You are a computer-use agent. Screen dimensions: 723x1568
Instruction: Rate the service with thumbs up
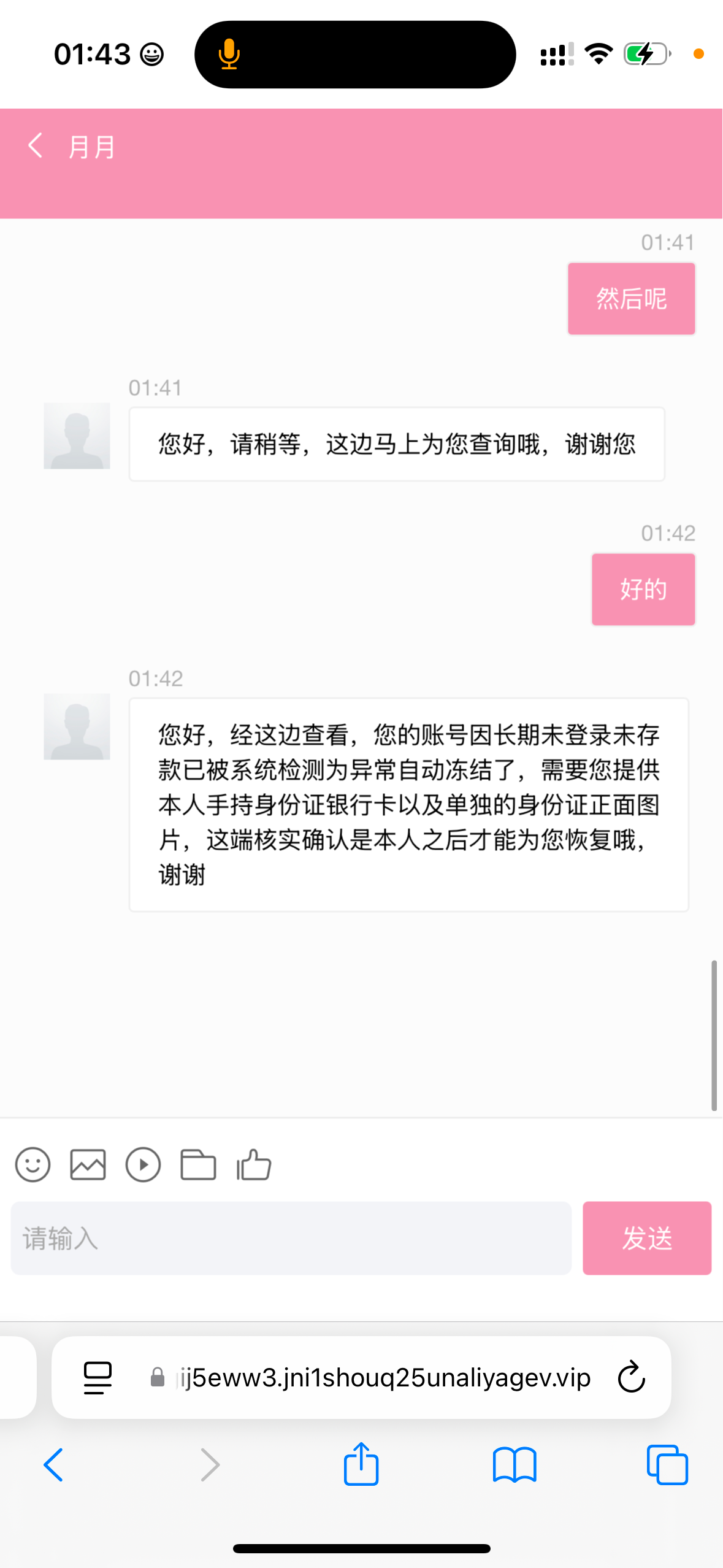(x=254, y=1164)
